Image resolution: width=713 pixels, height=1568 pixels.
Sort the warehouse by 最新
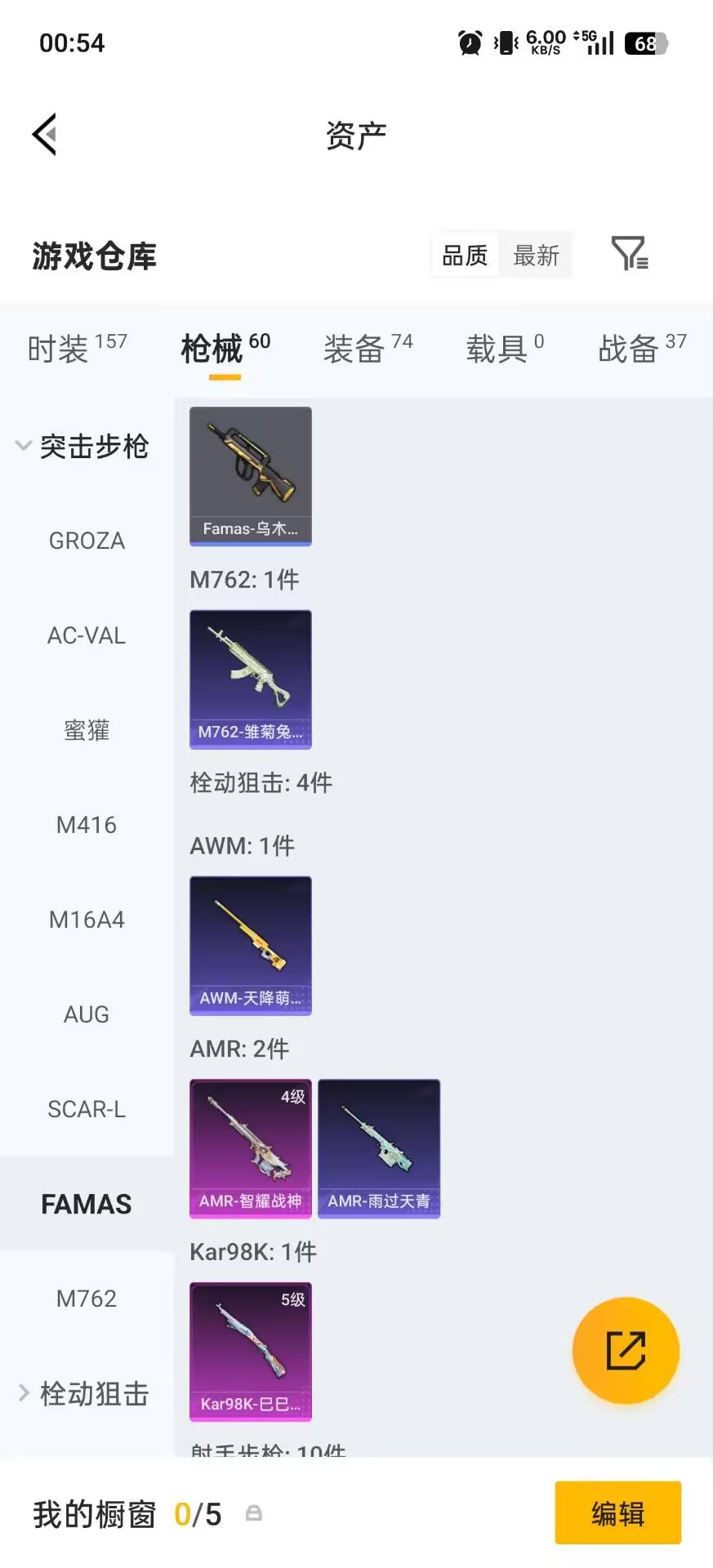coord(536,254)
